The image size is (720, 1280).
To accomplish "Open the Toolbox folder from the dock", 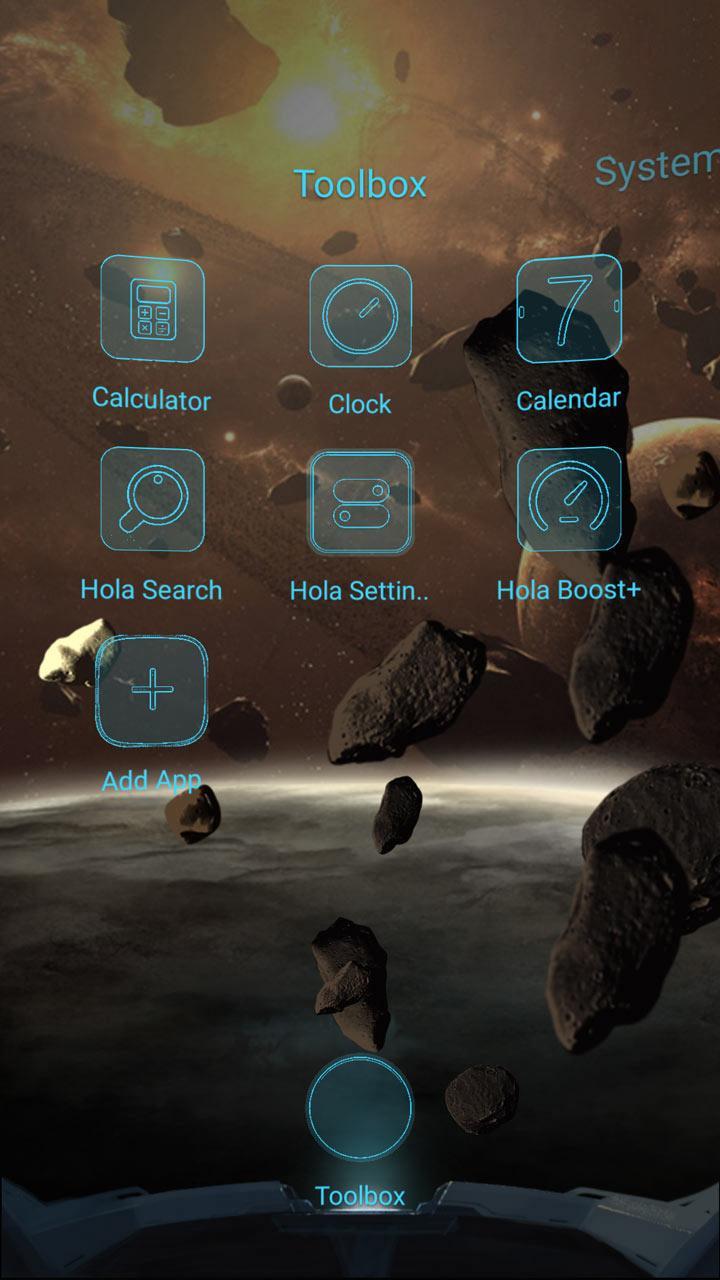I will (360, 1110).
